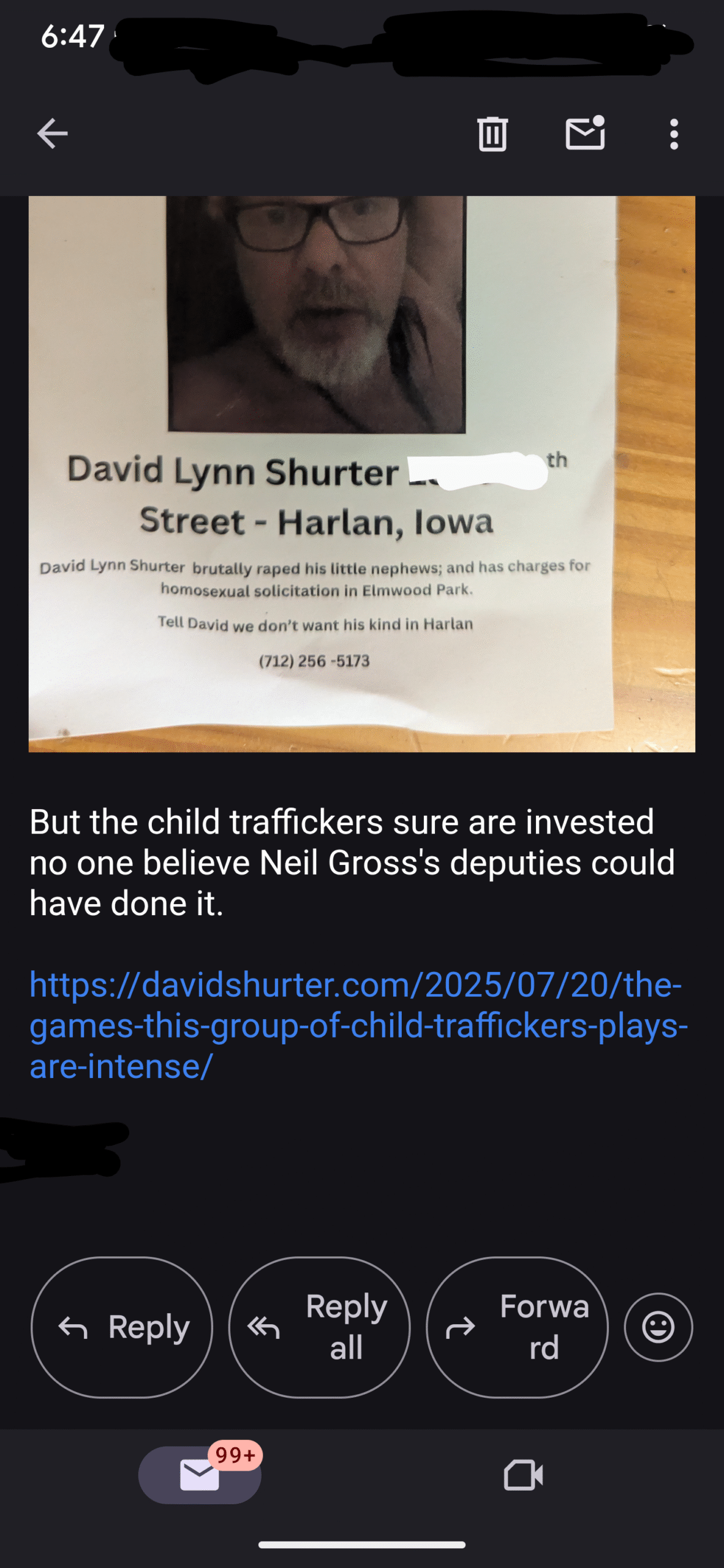
Task: Go back to the inbox
Action: (x=52, y=134)
